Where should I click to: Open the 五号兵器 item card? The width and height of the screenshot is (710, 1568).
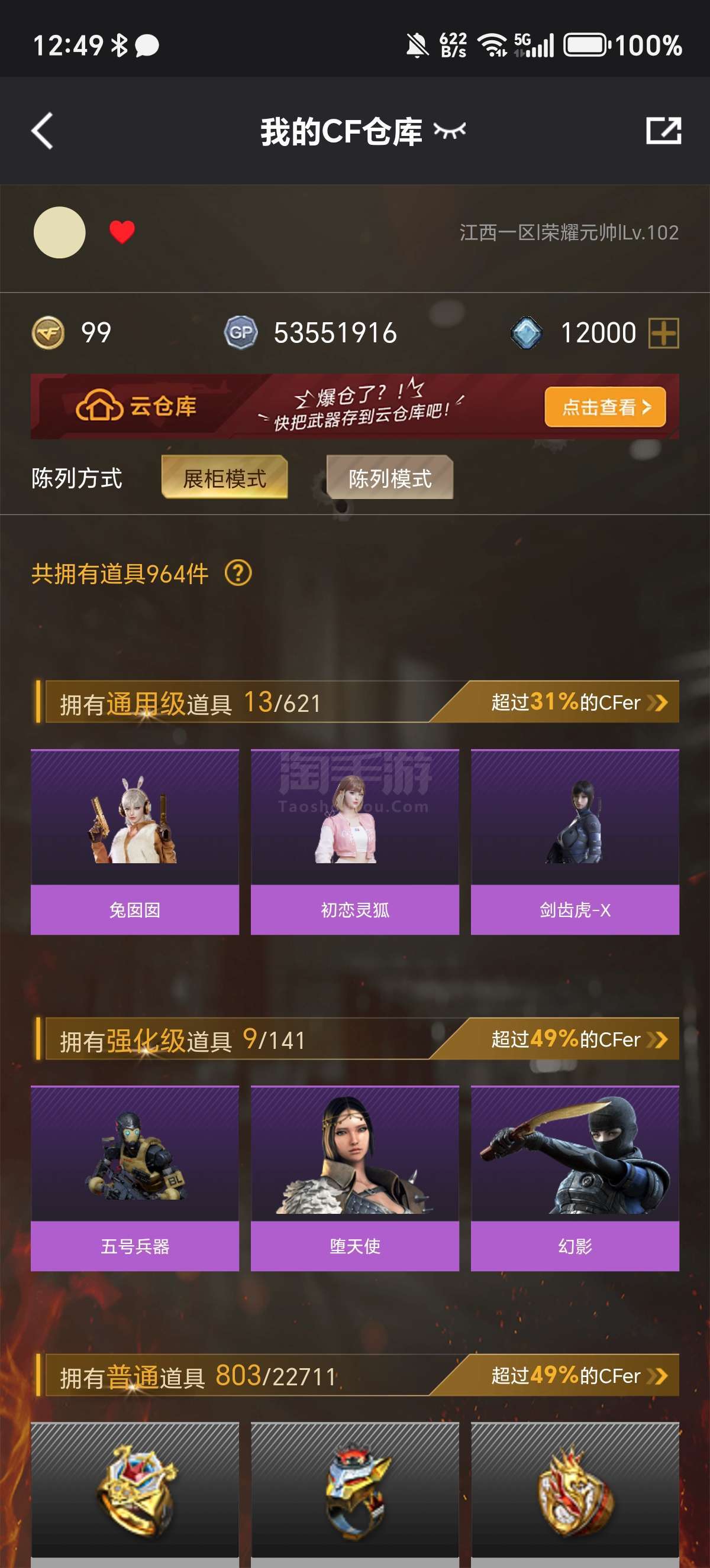tap(134, 1178)
